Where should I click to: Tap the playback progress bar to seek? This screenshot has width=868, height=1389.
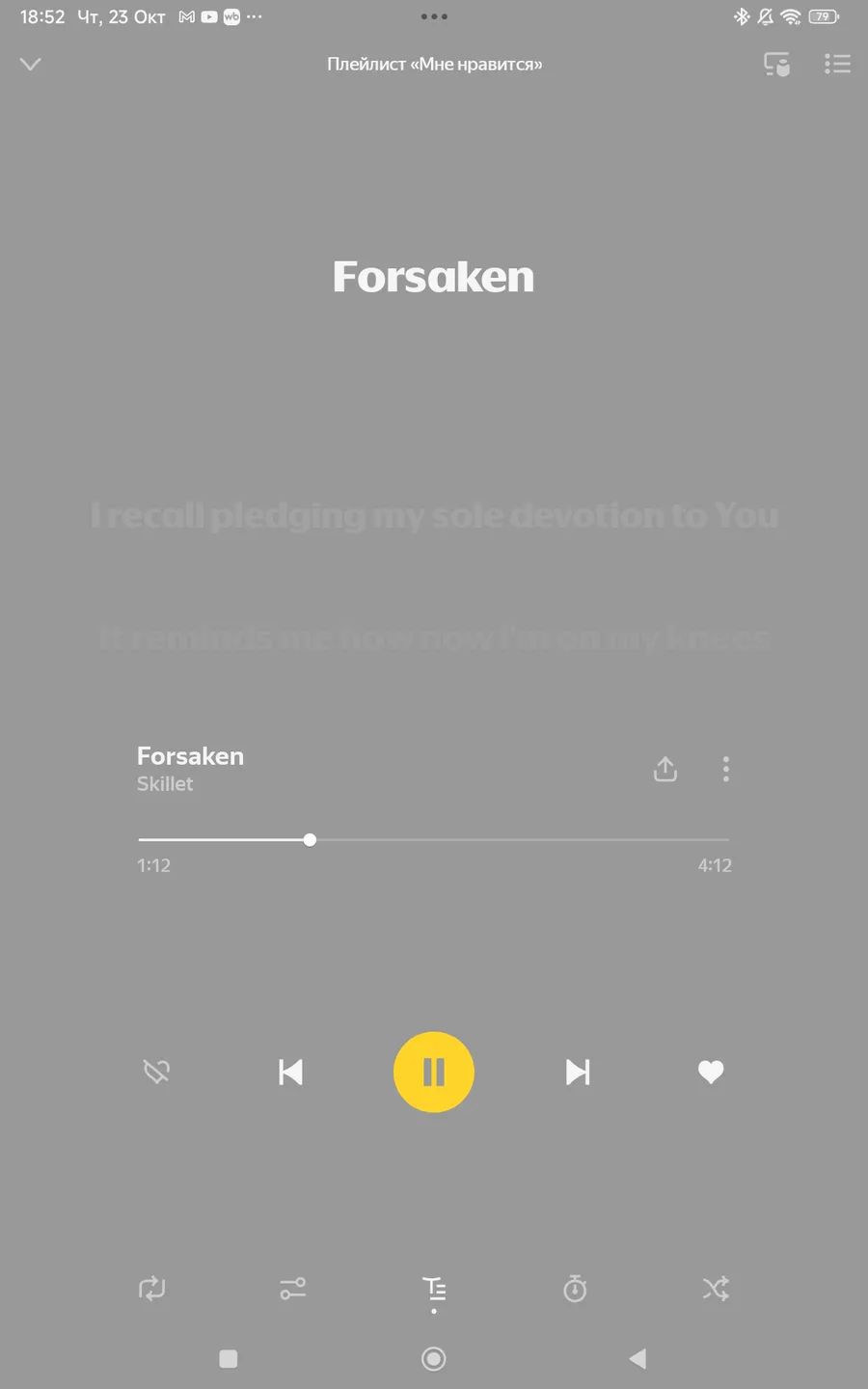(434, 840)
